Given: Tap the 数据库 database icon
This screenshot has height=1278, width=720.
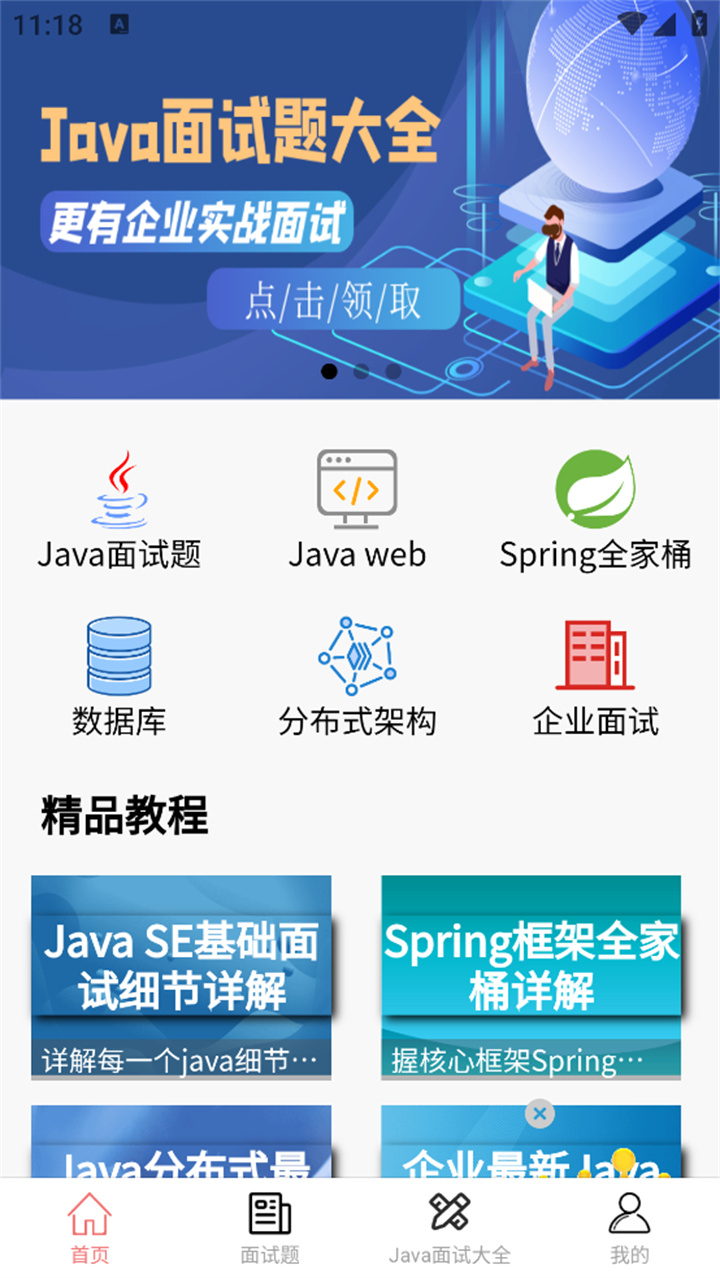Looking at the screenshot, I should [120, 653].
